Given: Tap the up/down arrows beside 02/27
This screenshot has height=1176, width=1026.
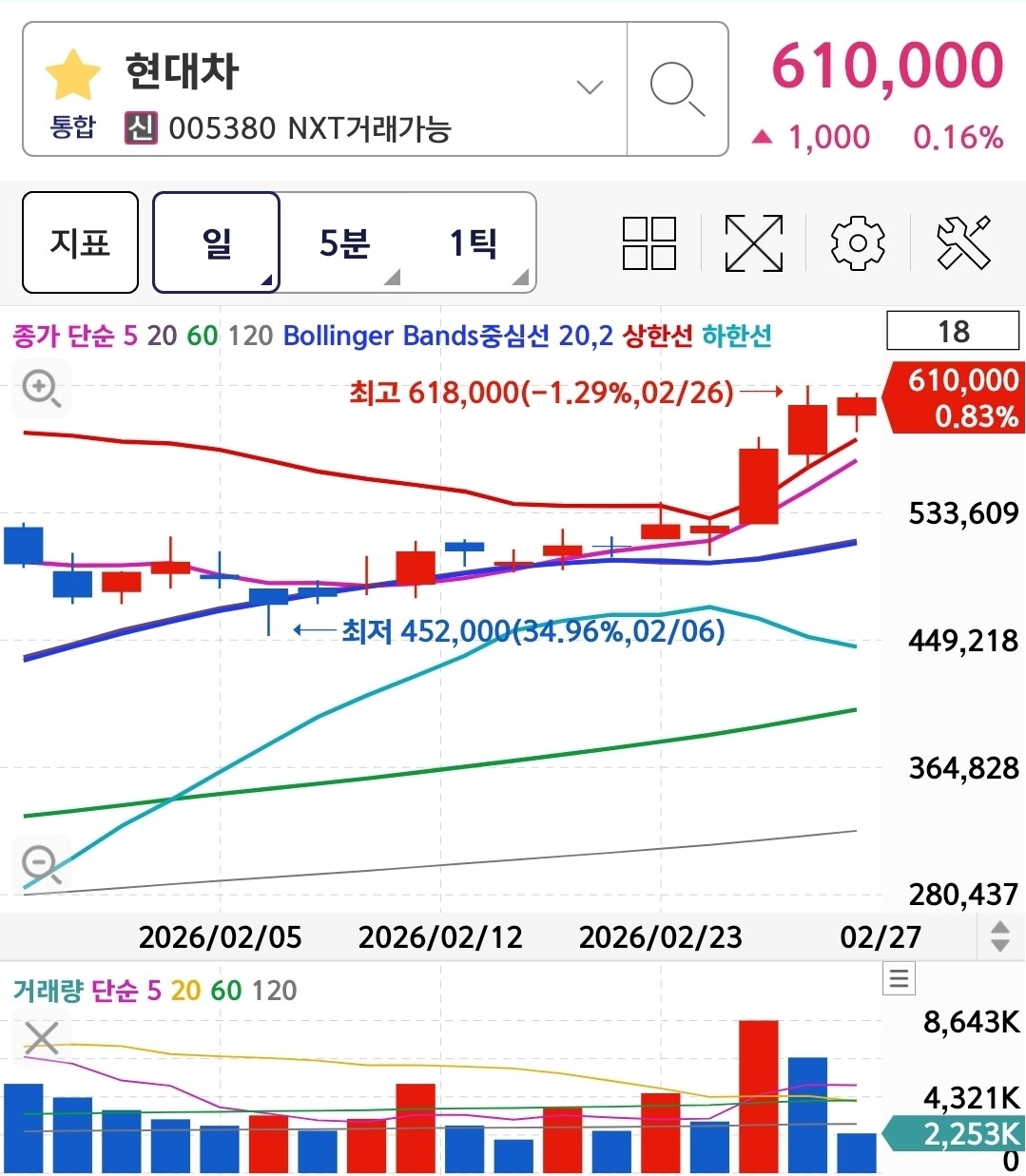Looking at the screenshot, I should [x=999, y=936].
